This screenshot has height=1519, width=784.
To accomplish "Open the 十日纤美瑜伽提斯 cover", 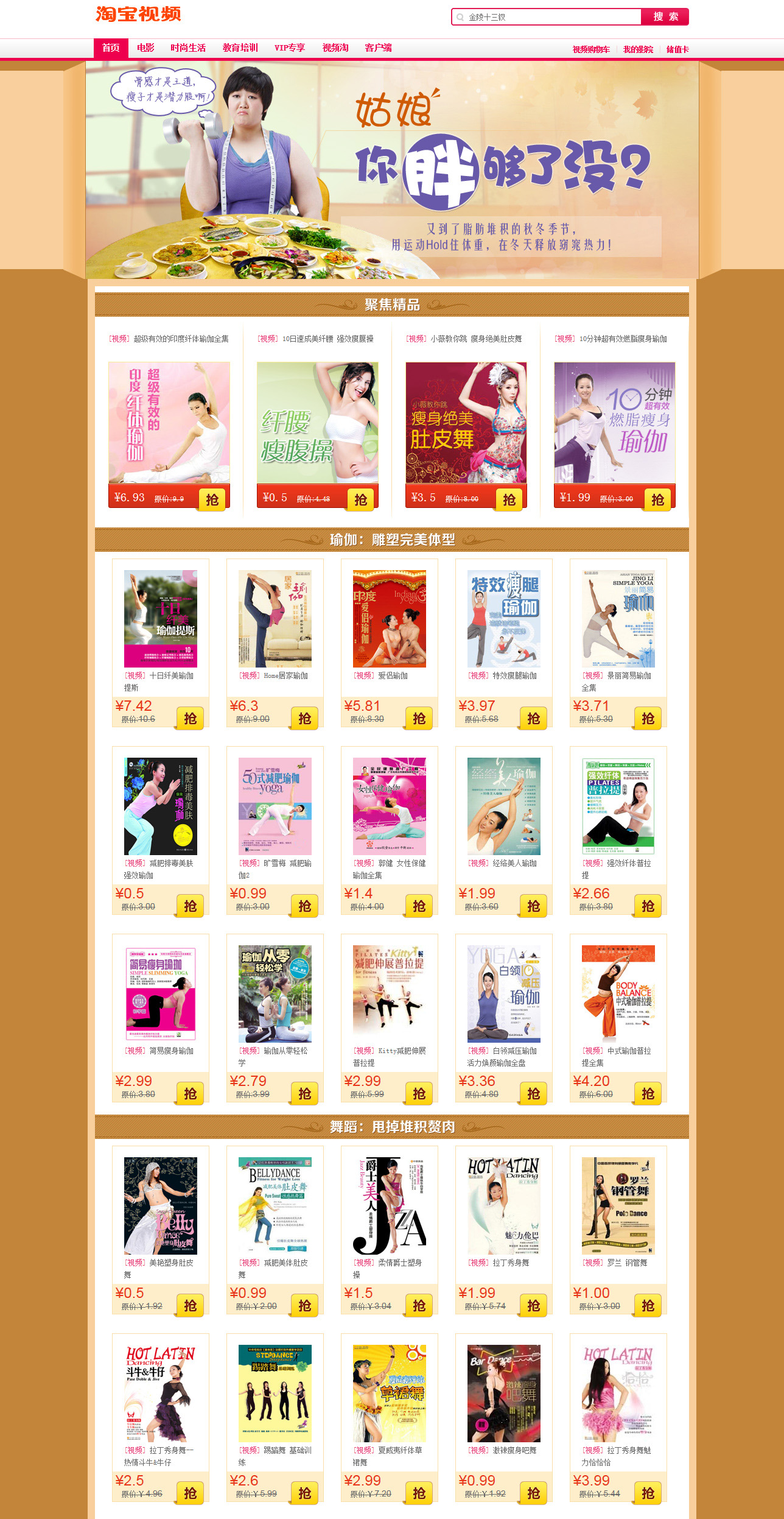I will point(161,618).
